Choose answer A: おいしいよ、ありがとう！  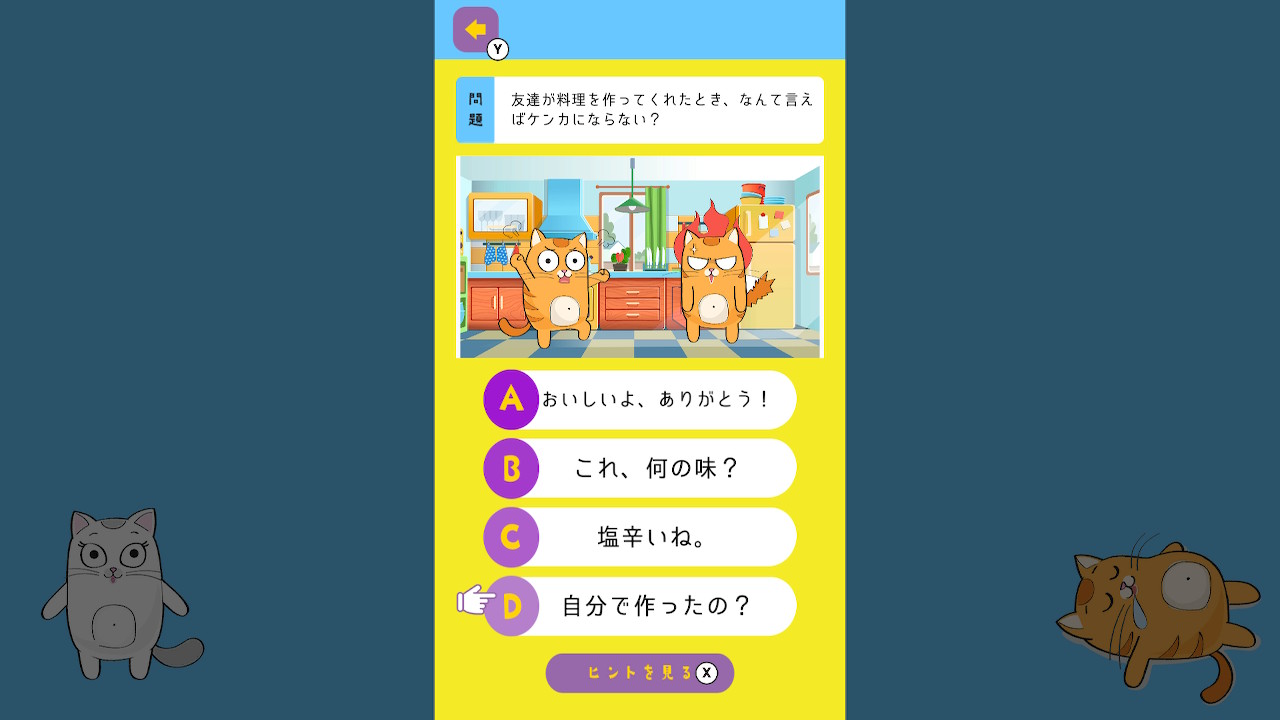(x=640, y=400)
